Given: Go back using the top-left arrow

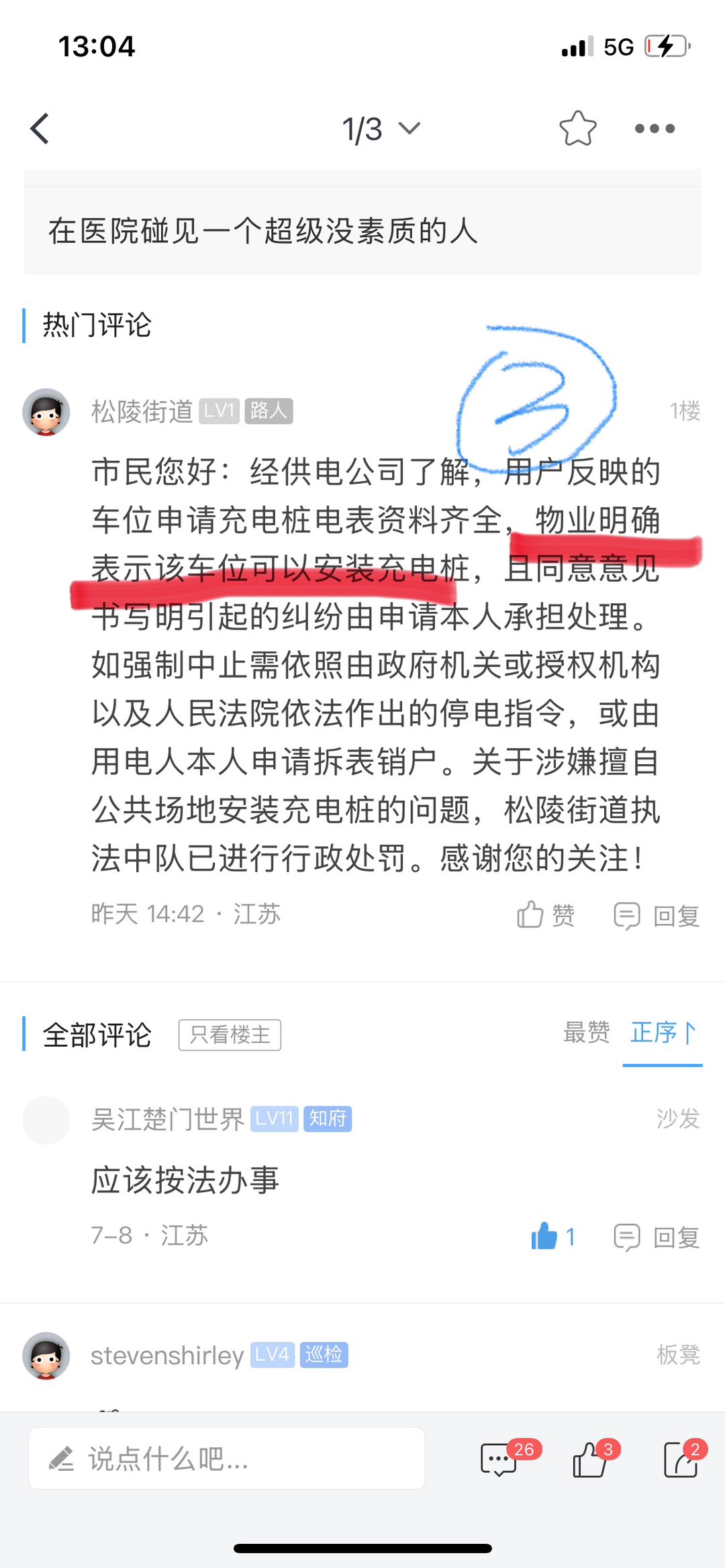Looking at the screenshot, I should tap(40, 129).
